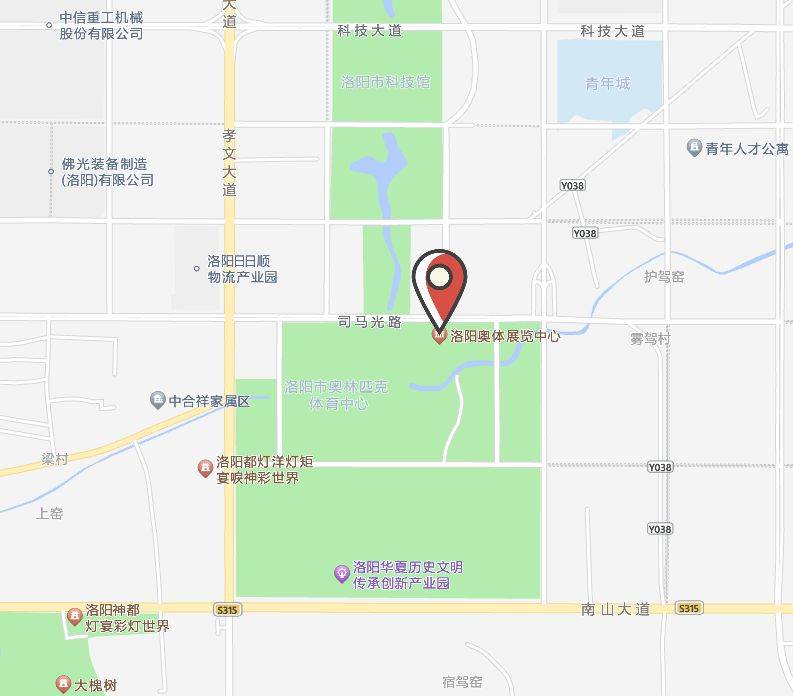
Task: Open the 青年人才公寓 map marker
Action: click(694, 148)
